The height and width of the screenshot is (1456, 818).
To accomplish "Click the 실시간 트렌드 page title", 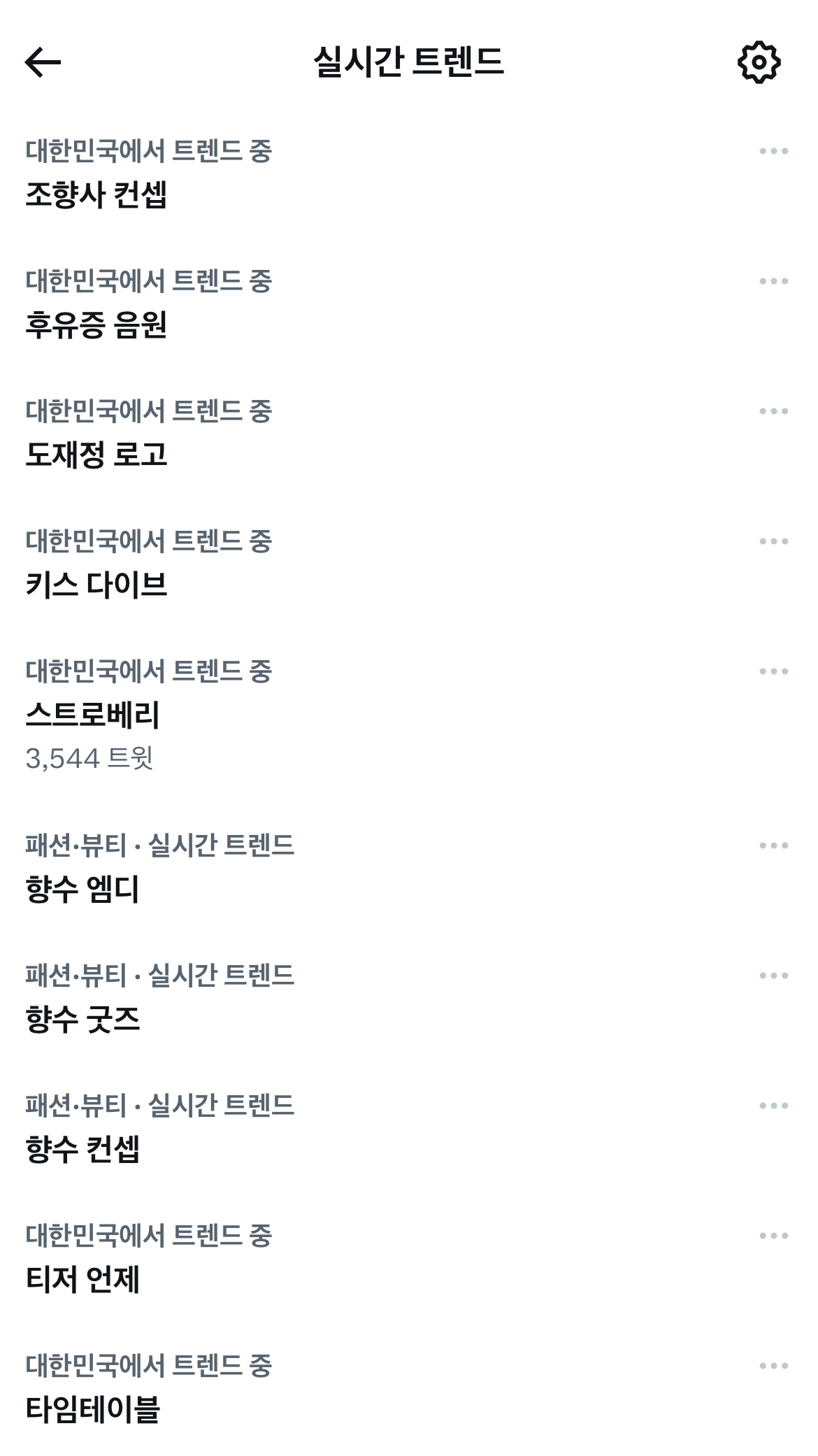I will (409, 63).
